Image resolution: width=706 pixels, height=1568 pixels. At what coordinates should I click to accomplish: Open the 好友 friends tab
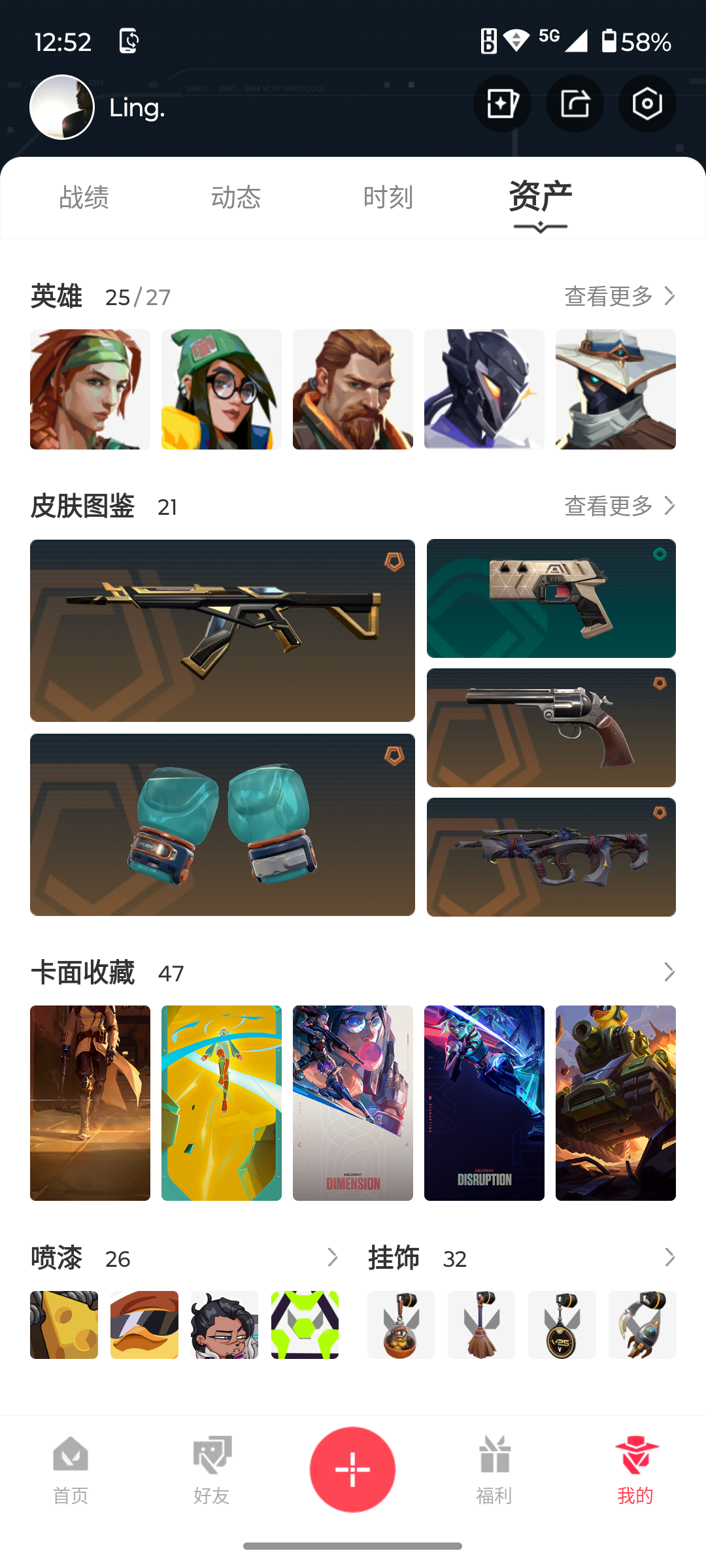coord(212,1470)
